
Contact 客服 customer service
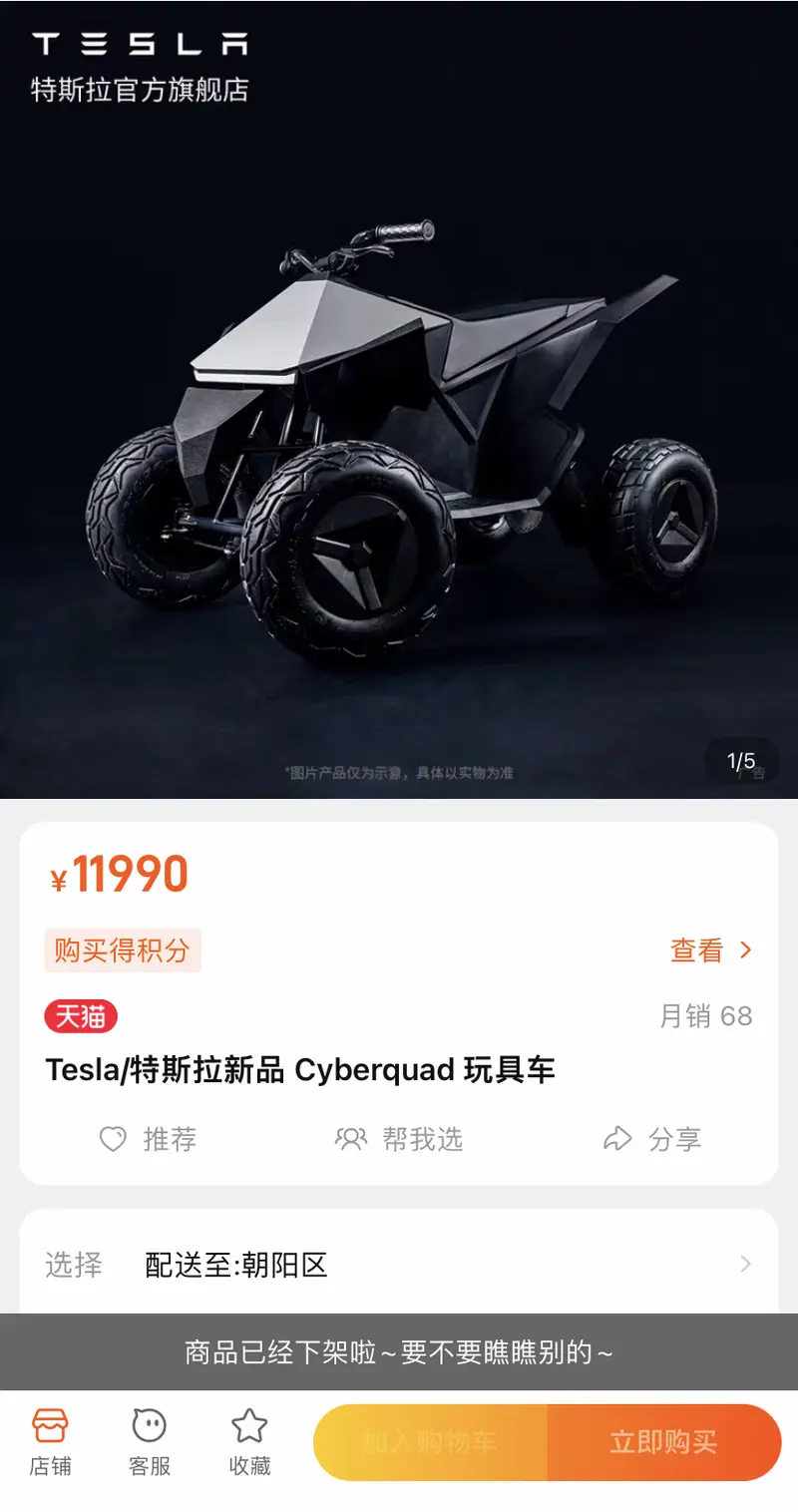coord(150,1442)
